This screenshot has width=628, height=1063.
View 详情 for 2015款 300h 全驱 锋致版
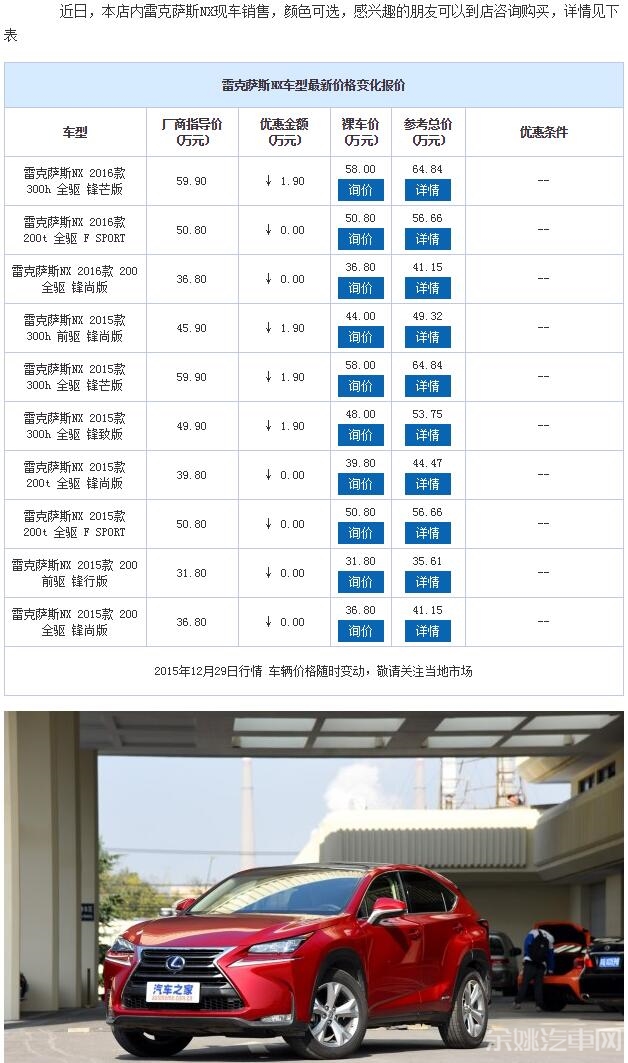[428, 435]
